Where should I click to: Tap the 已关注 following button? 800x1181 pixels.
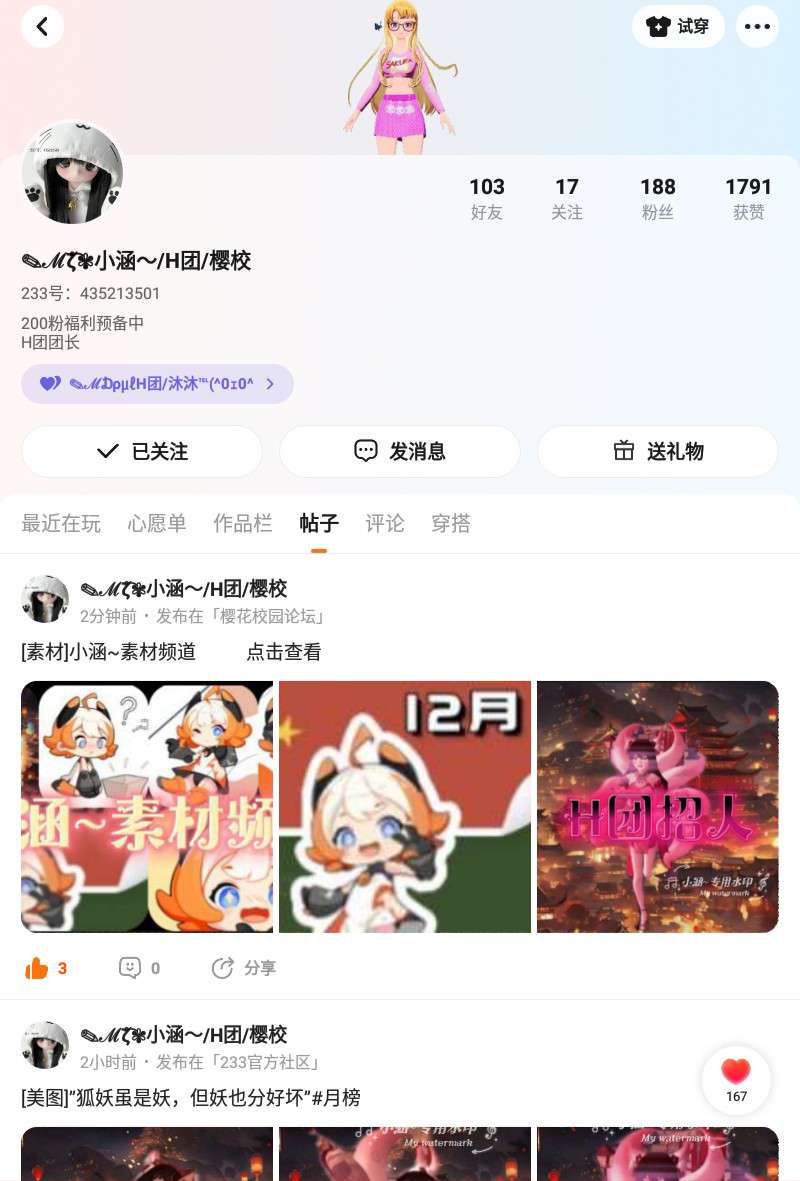point(142,452)
